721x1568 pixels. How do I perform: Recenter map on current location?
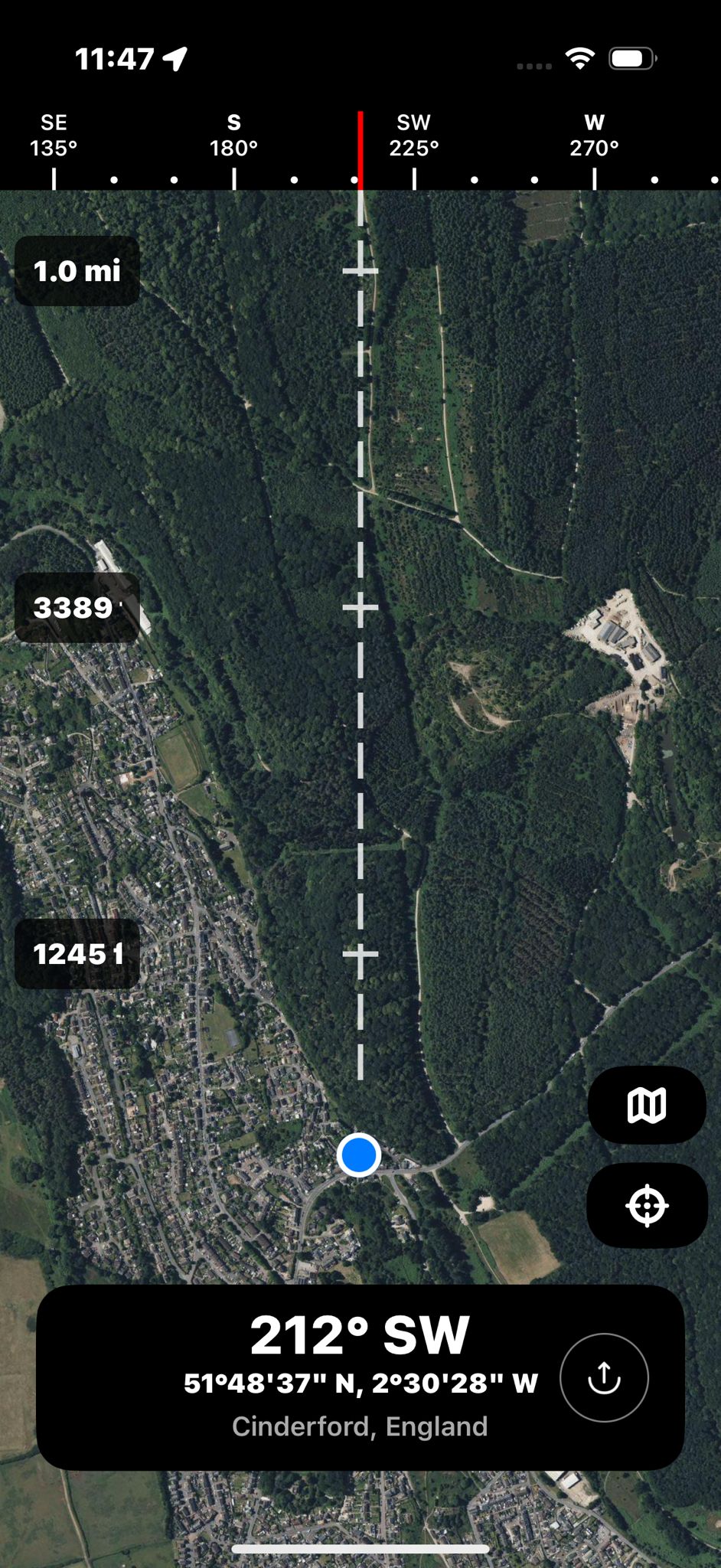[647, 1205]
